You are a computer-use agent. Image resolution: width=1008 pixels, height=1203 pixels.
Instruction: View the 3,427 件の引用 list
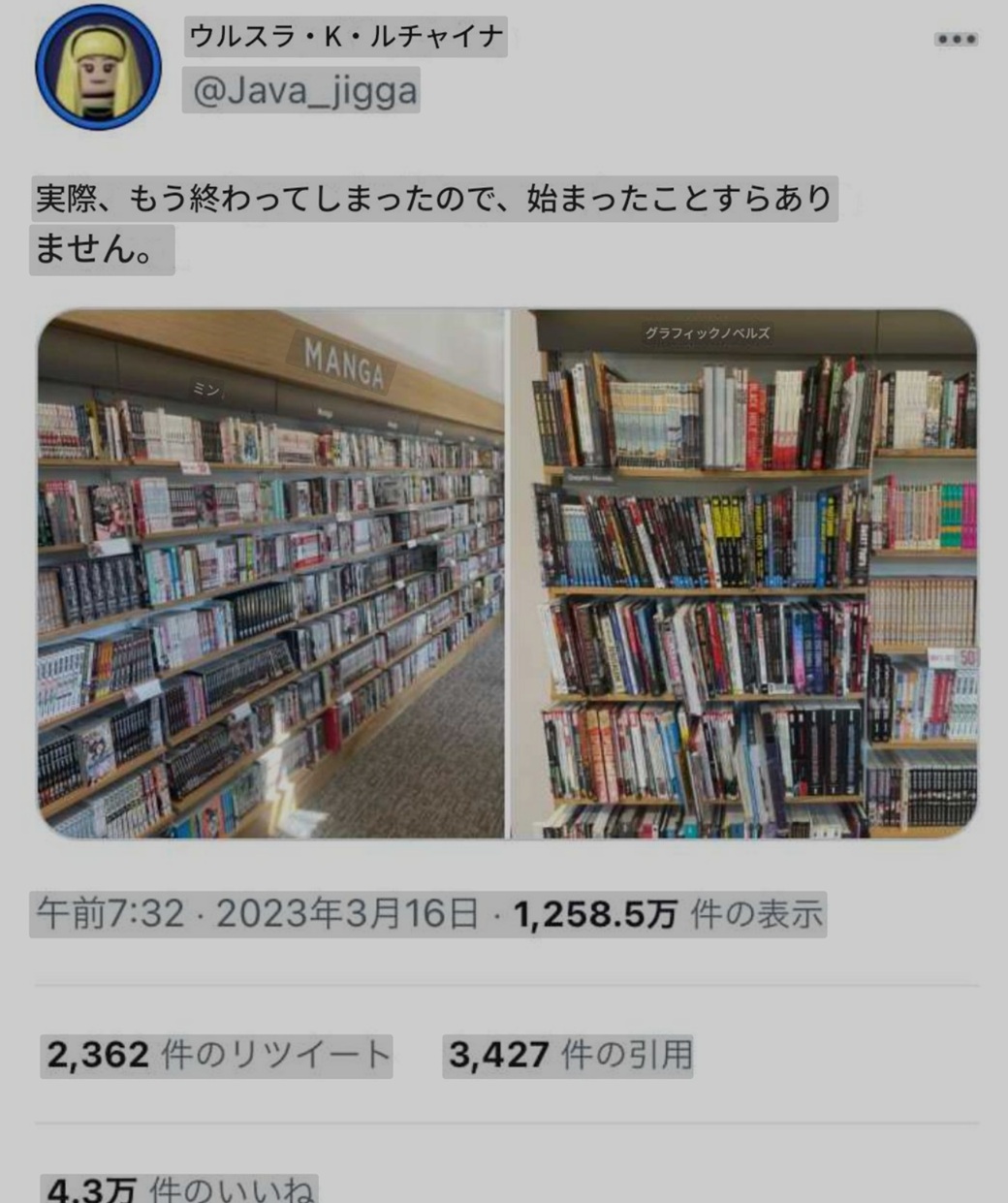point(570,1055)
